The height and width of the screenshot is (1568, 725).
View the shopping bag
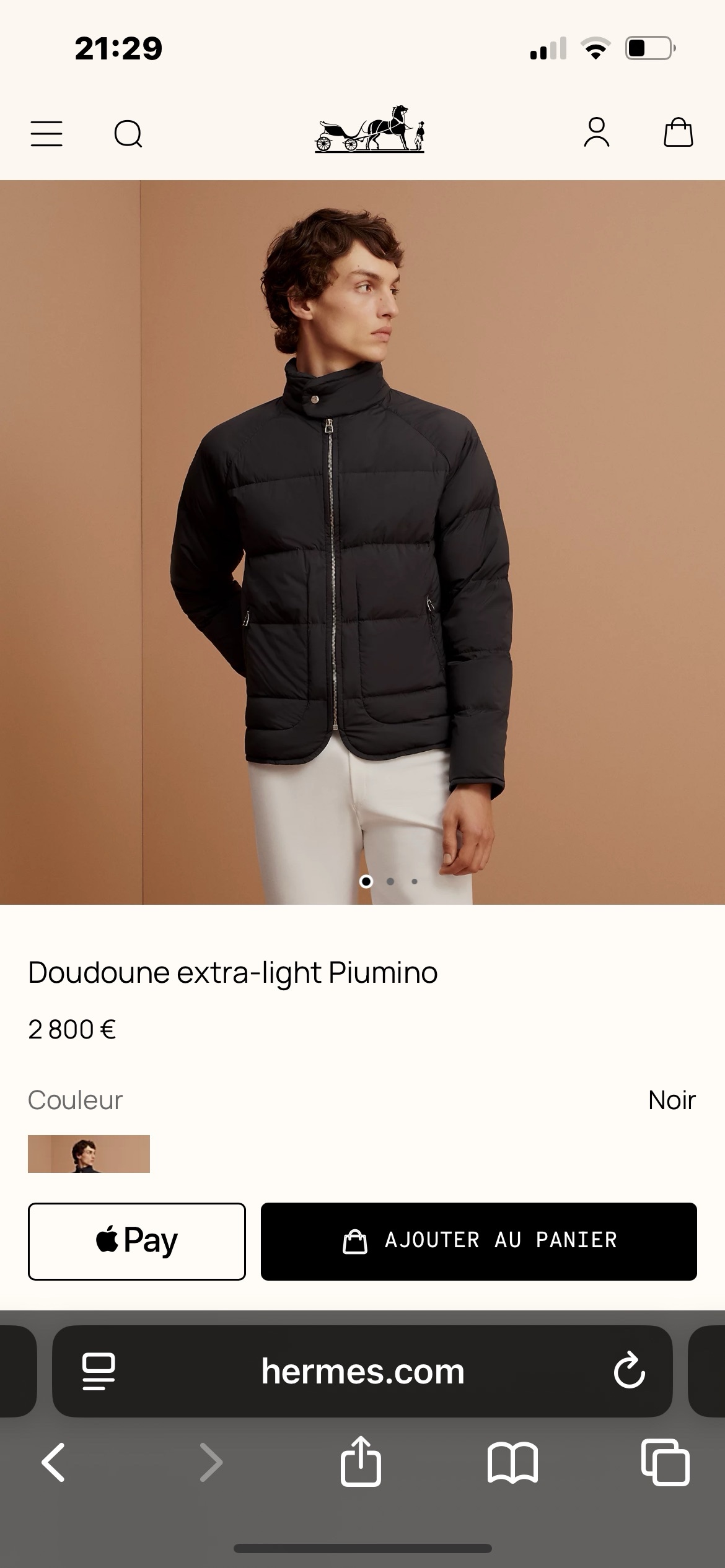click(678, 133)
